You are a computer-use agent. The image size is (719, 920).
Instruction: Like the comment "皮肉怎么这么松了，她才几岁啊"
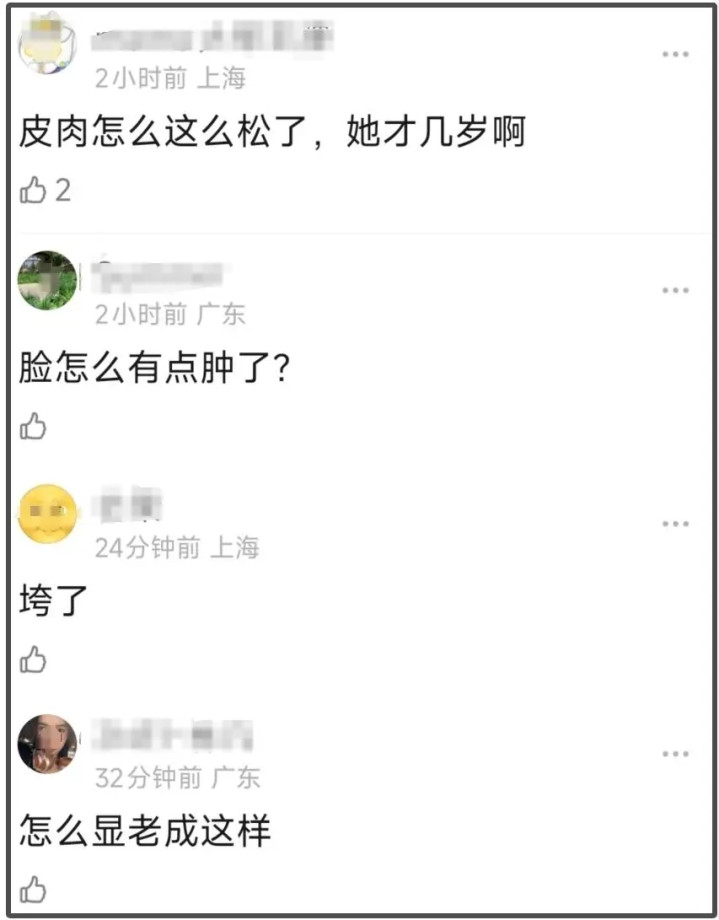point(34,190)
